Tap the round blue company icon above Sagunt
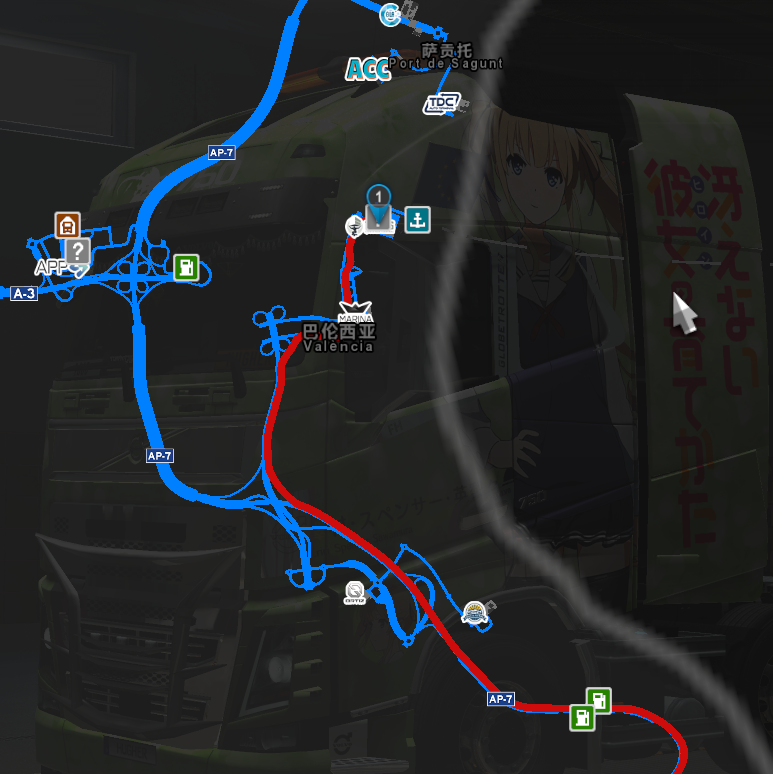Viewport: 773px width, 774px height. tap(390, 14)
